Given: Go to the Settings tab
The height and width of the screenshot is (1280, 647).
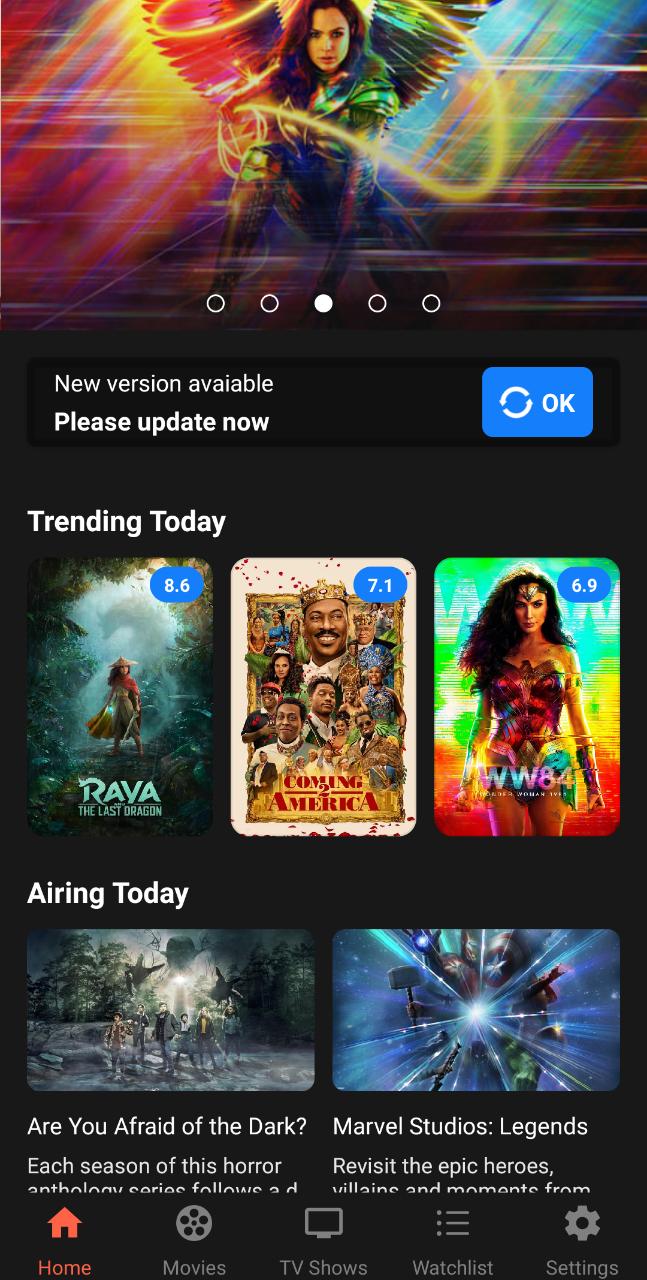Looking at the screenshot, I should point(582,1240).
